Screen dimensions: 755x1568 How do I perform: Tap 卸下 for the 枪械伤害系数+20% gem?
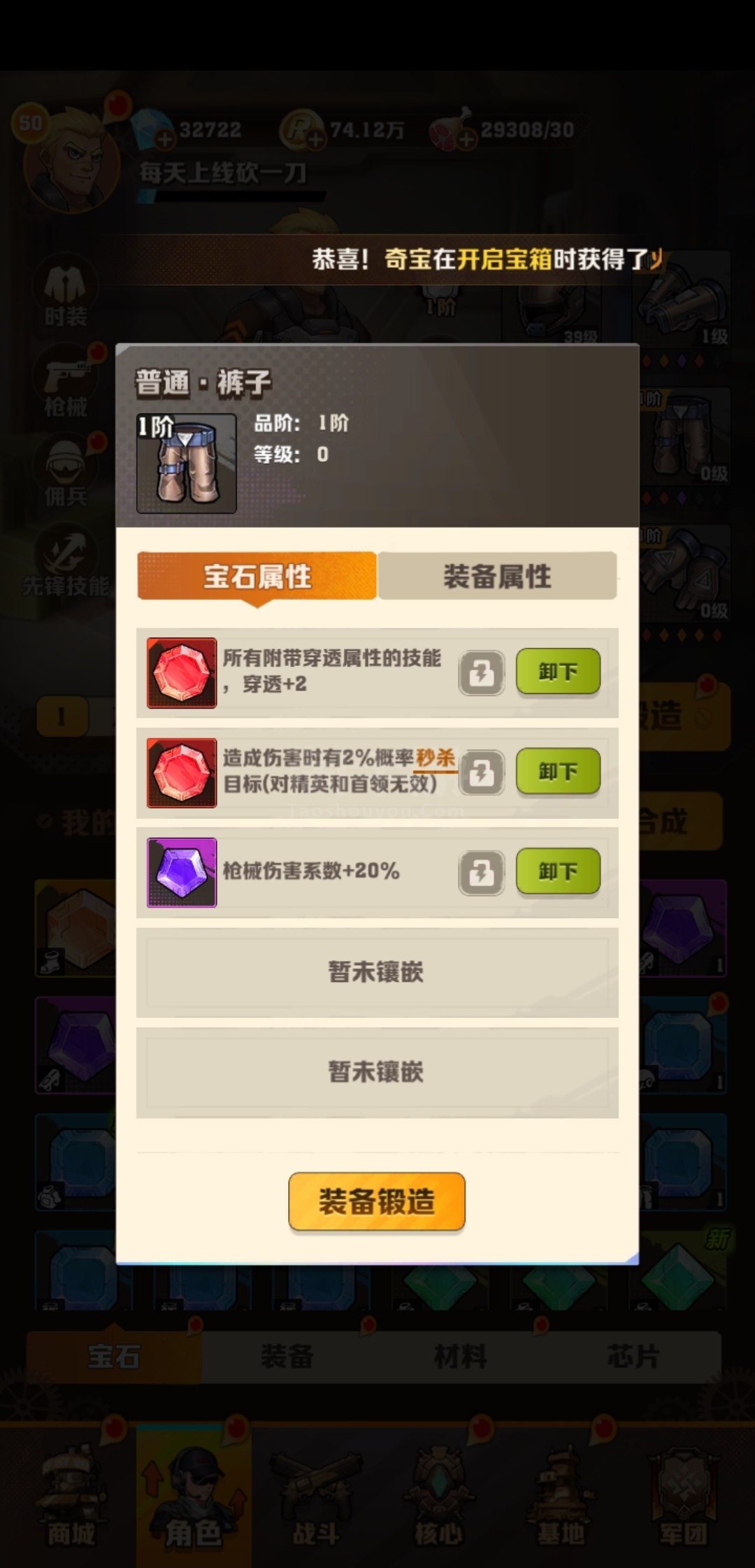pyautogui.click(x=558, y=871)
